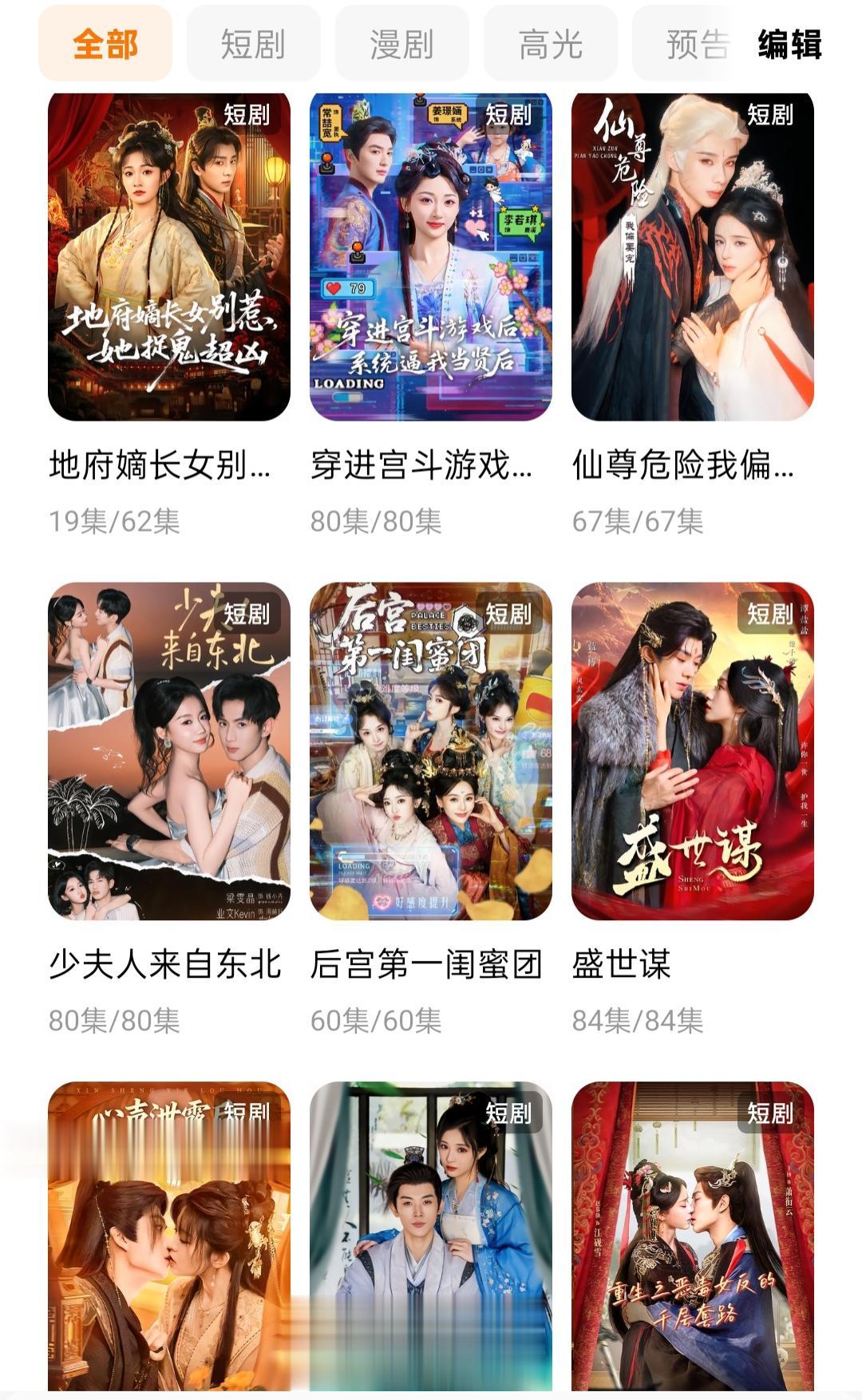This screenshot has width=862, height=1400.
Task: Tap the 编辑 button
Action: pyautogui.click(x=789, y=44)
